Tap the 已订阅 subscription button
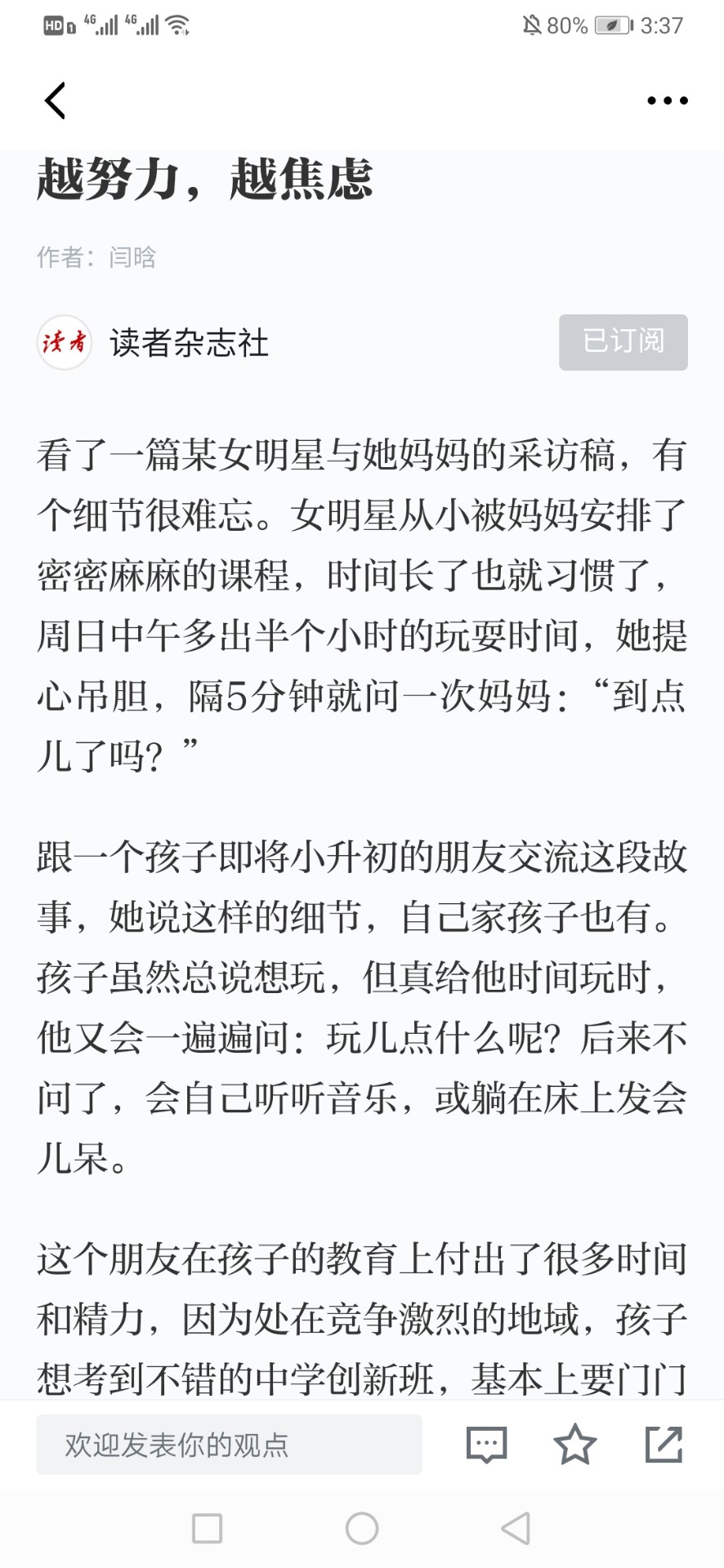This screenshot has width=724, height=1568. tap(623, 342)
